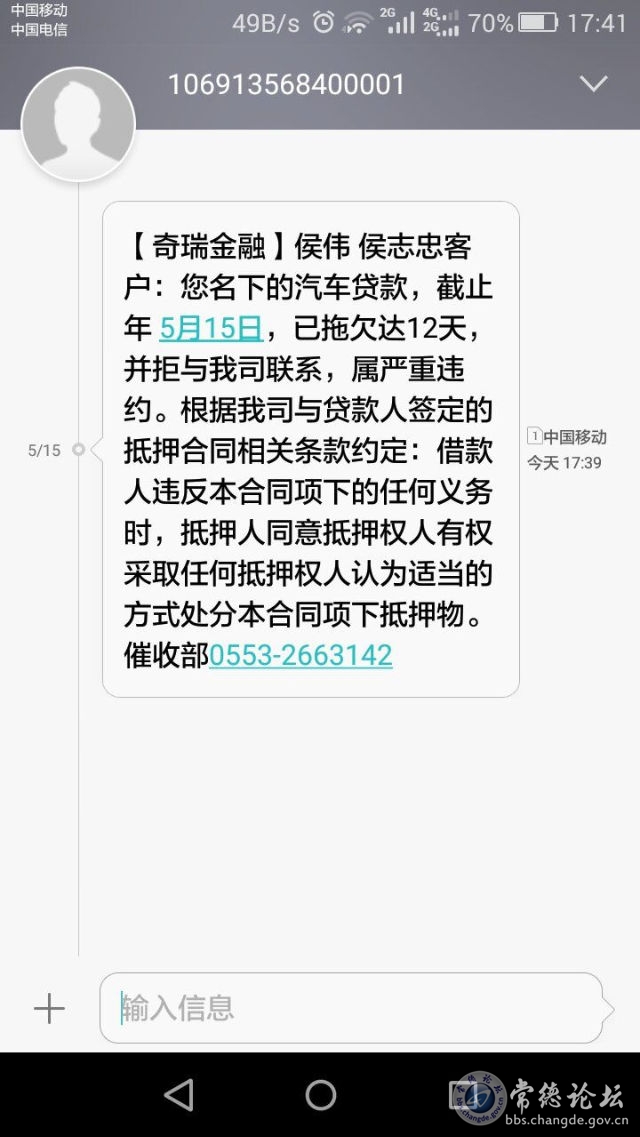
Task: Expand the contact details dropdown arrow
Action: (594, 84)
